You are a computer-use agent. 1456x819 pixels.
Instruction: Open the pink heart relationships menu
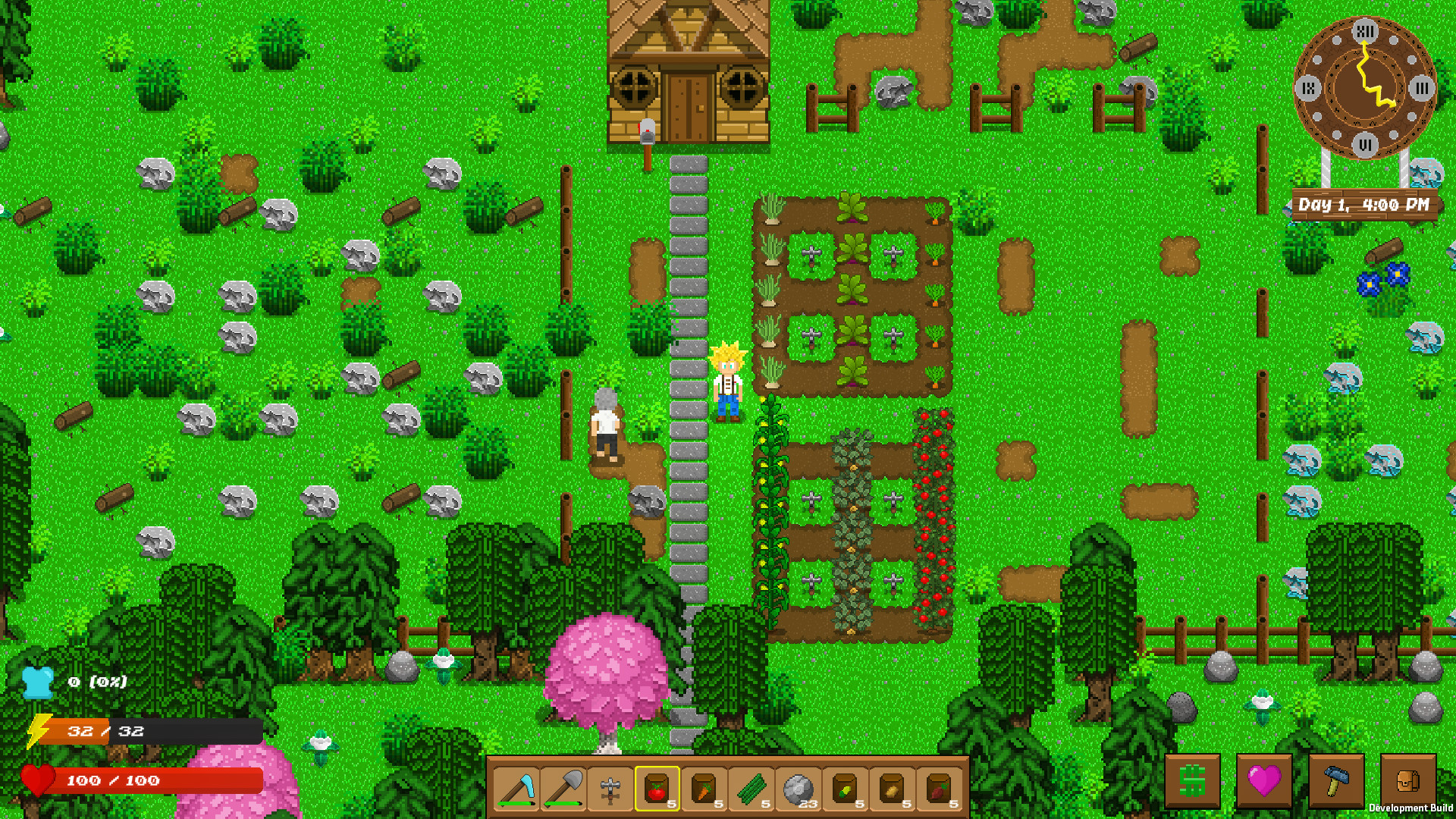(1264, 781)
